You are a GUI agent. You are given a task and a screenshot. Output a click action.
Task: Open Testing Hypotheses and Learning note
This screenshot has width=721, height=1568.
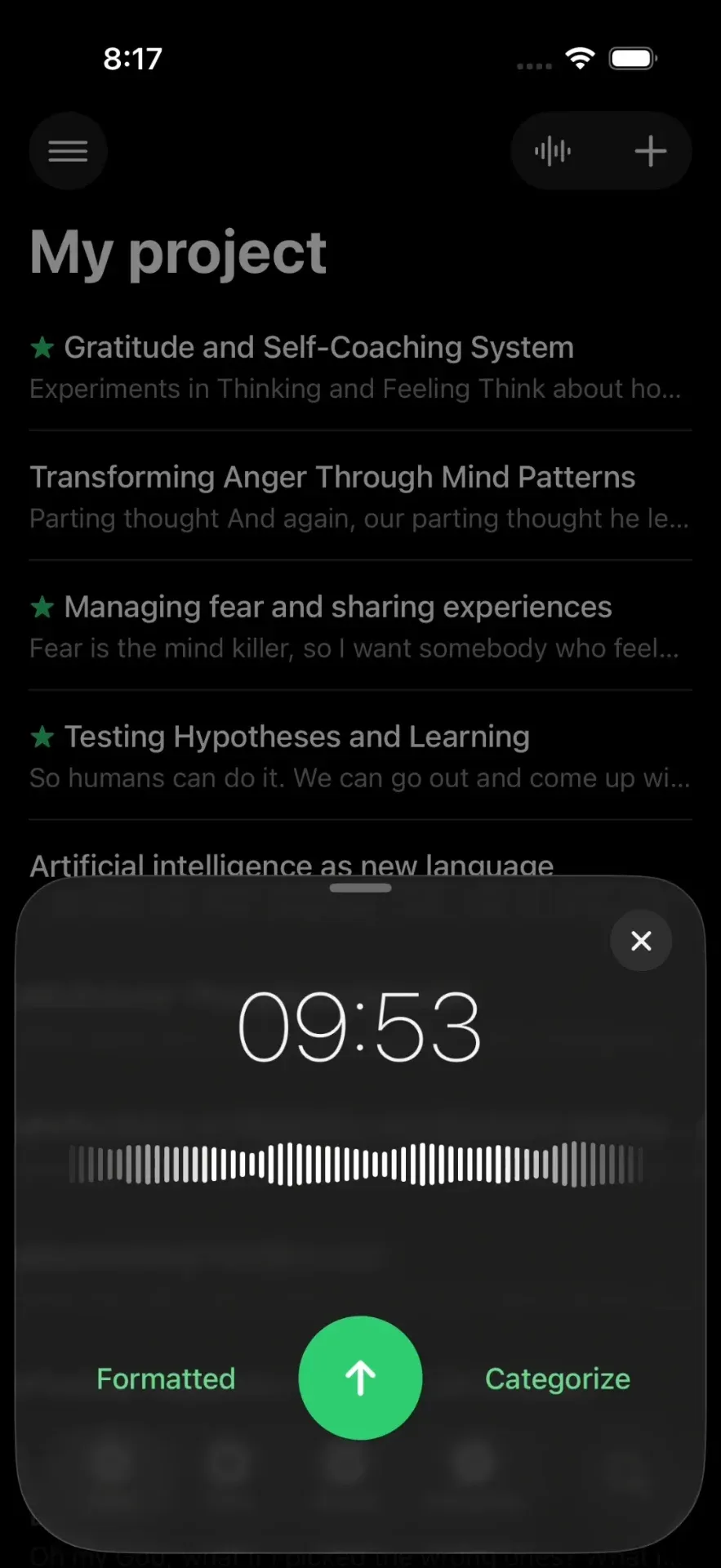(359, 755)
